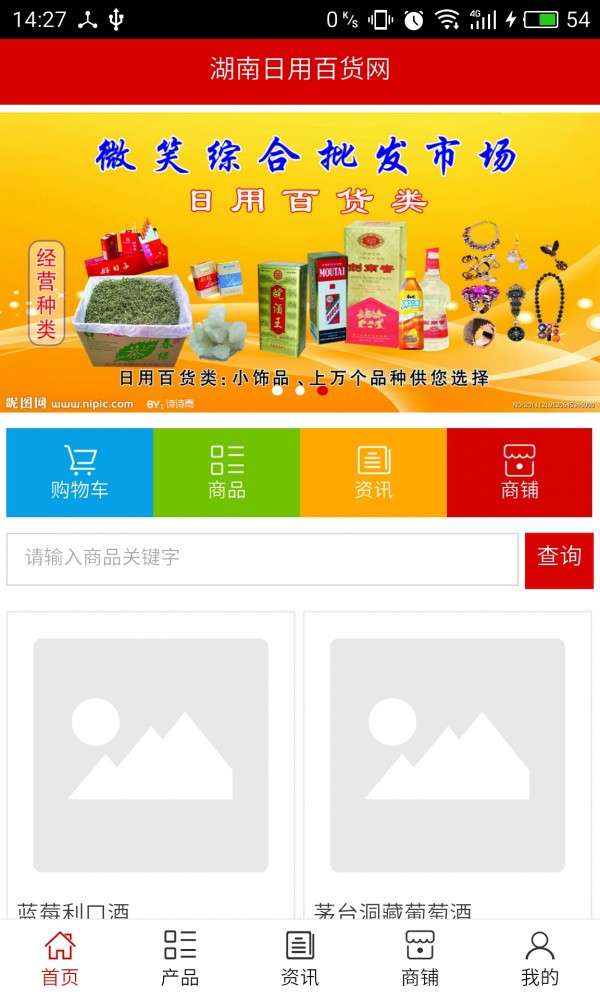Open the orange 资讯 tile
Image resolution: width=600 pixels, height=1000 pixels.
click(x=373, y=472)
